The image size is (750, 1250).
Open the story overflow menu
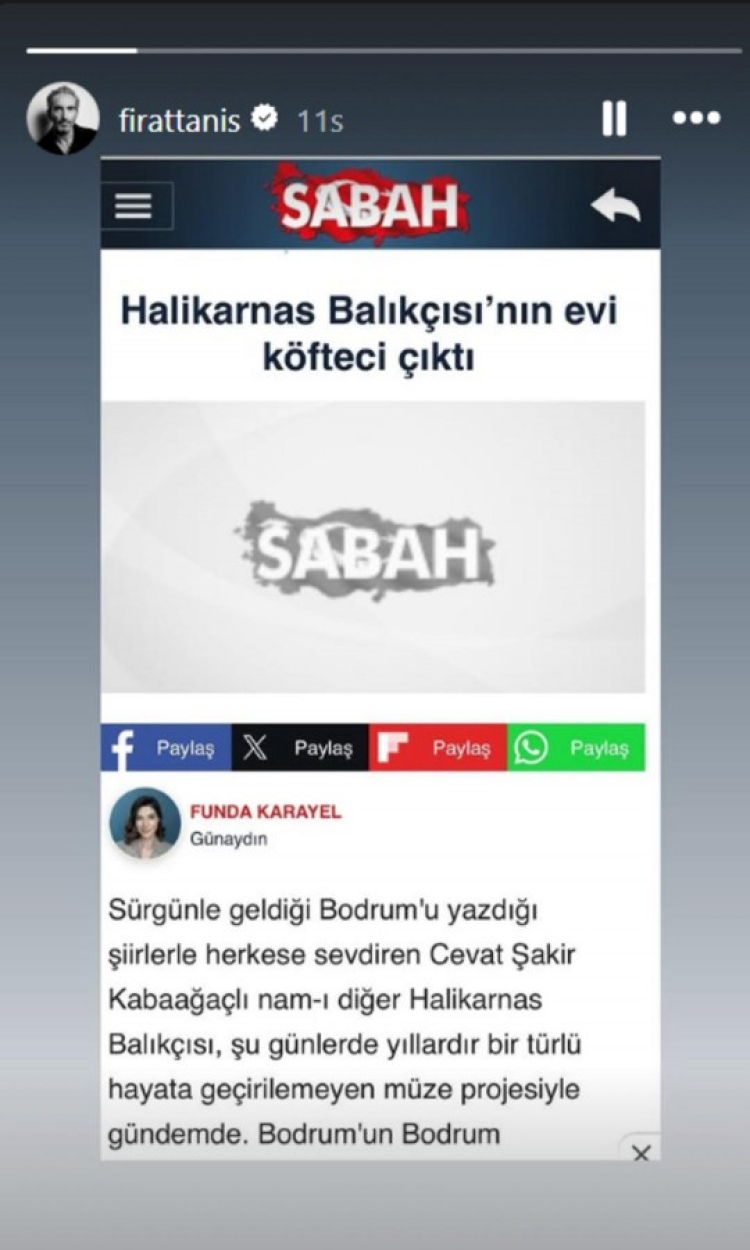[696, 119]
